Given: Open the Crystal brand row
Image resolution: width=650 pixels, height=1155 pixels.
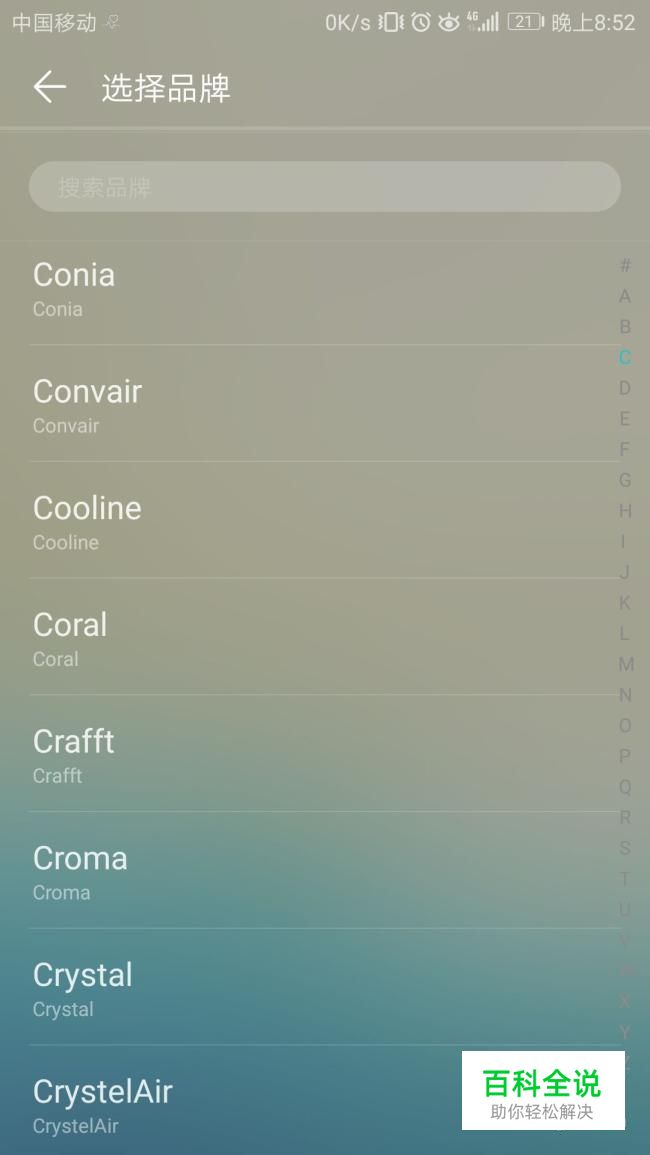Looking at the screenshot, I should click(x=324, y=987).
